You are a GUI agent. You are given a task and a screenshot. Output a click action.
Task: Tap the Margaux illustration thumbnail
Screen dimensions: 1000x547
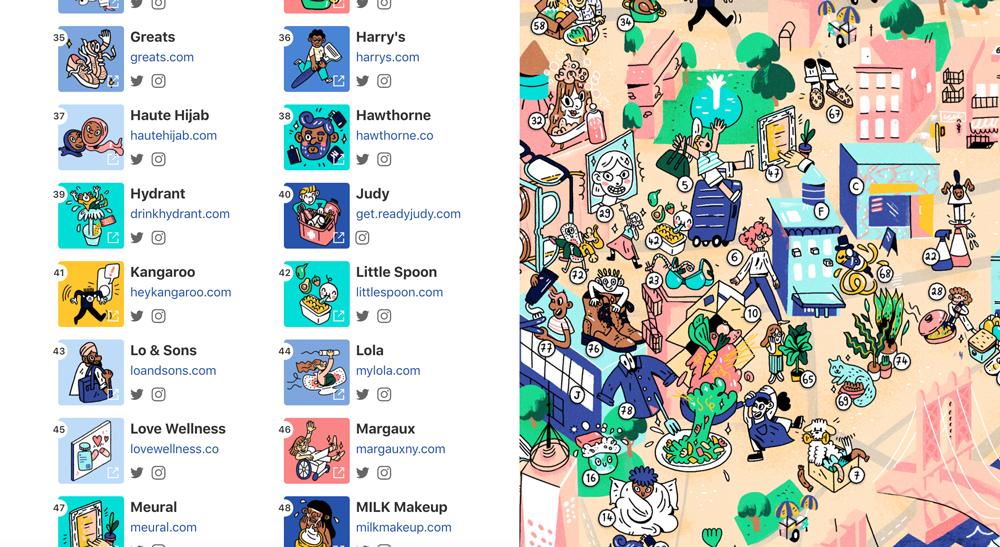pos(317,451)
